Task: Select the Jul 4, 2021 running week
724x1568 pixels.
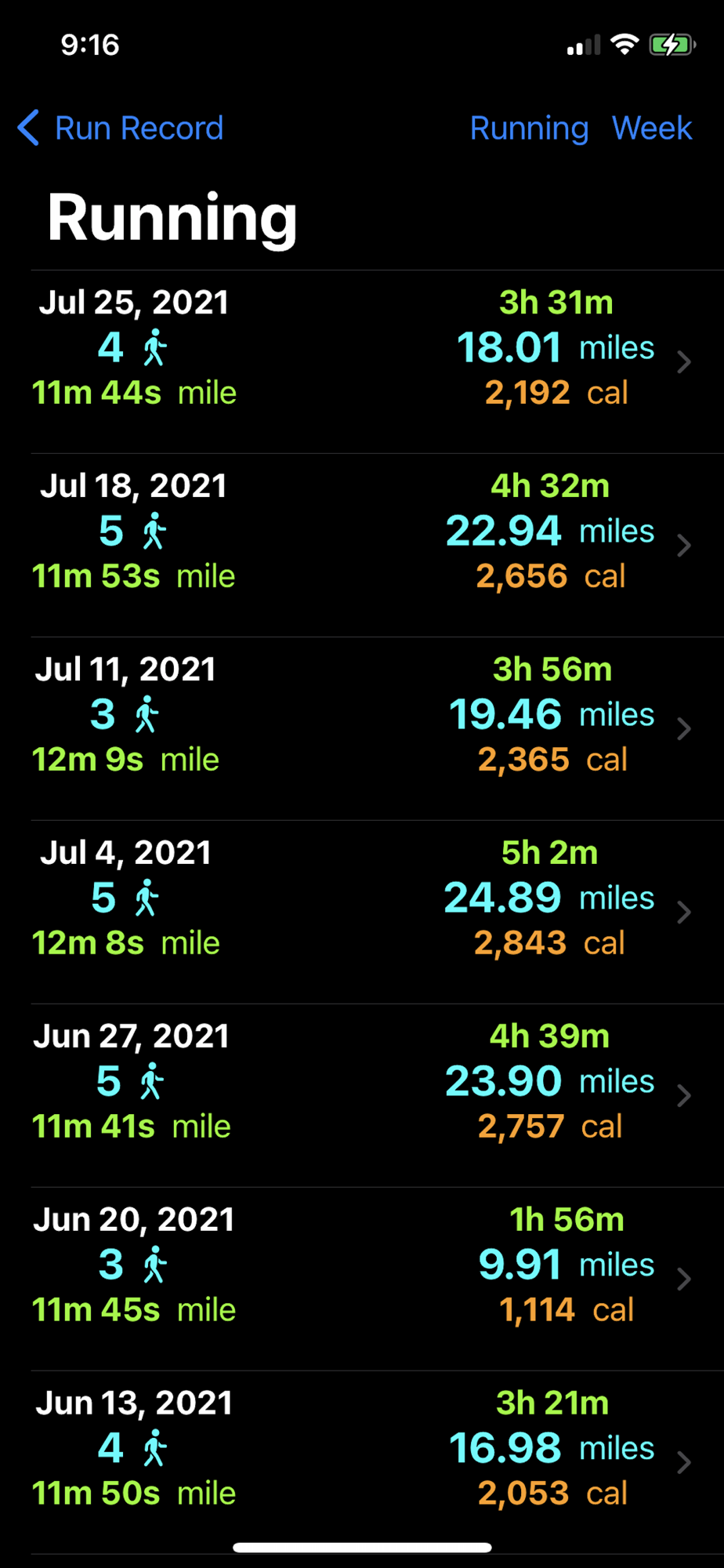Action: tap(377, 912)
